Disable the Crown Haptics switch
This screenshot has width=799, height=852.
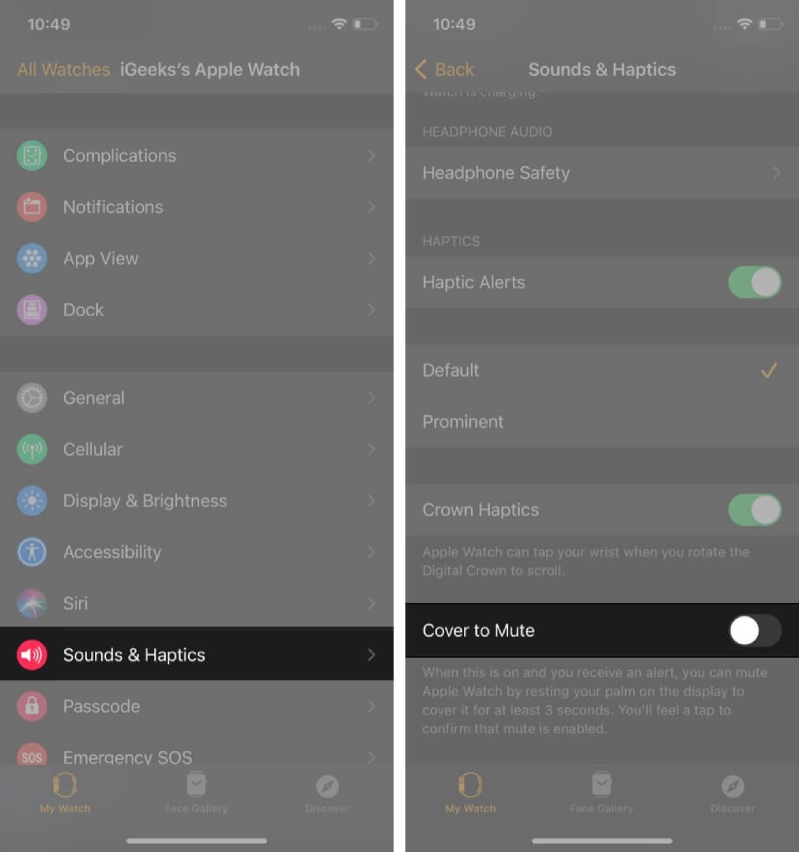(x=754, y=510)
